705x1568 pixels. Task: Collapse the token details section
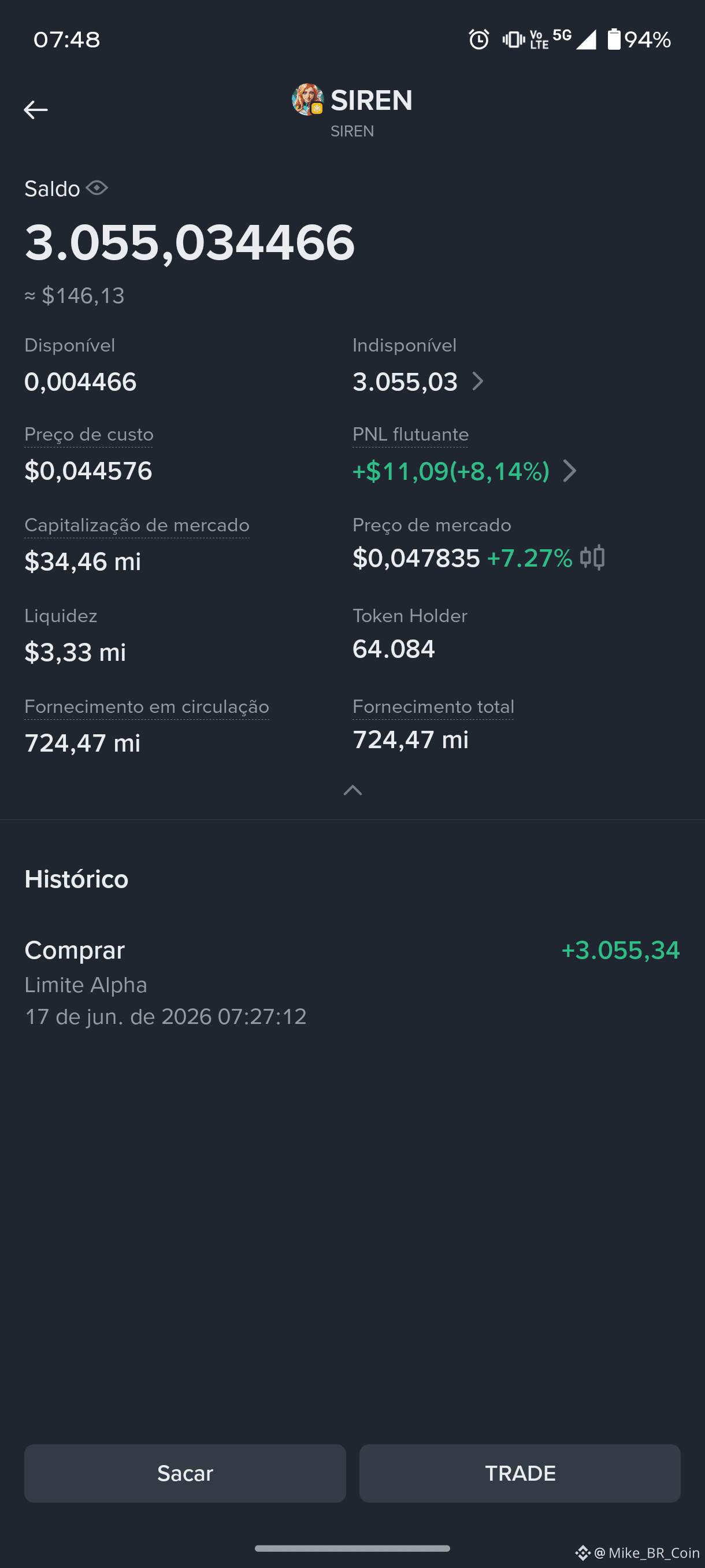tap(353, 790)
